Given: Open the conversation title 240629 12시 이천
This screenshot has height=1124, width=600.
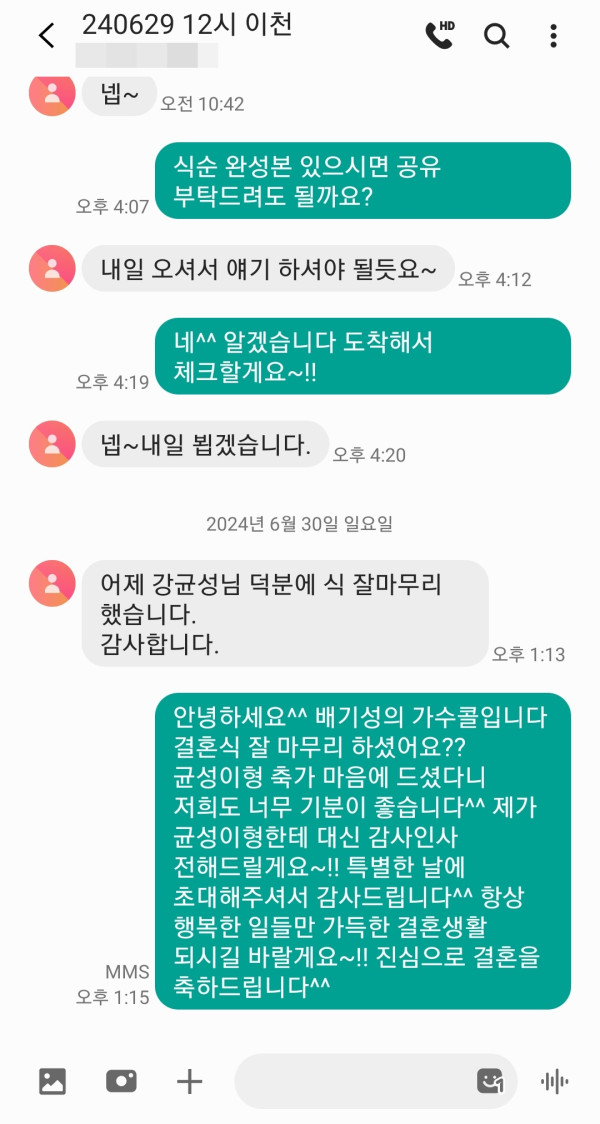Looking at the screenshot, I should 186,24.
